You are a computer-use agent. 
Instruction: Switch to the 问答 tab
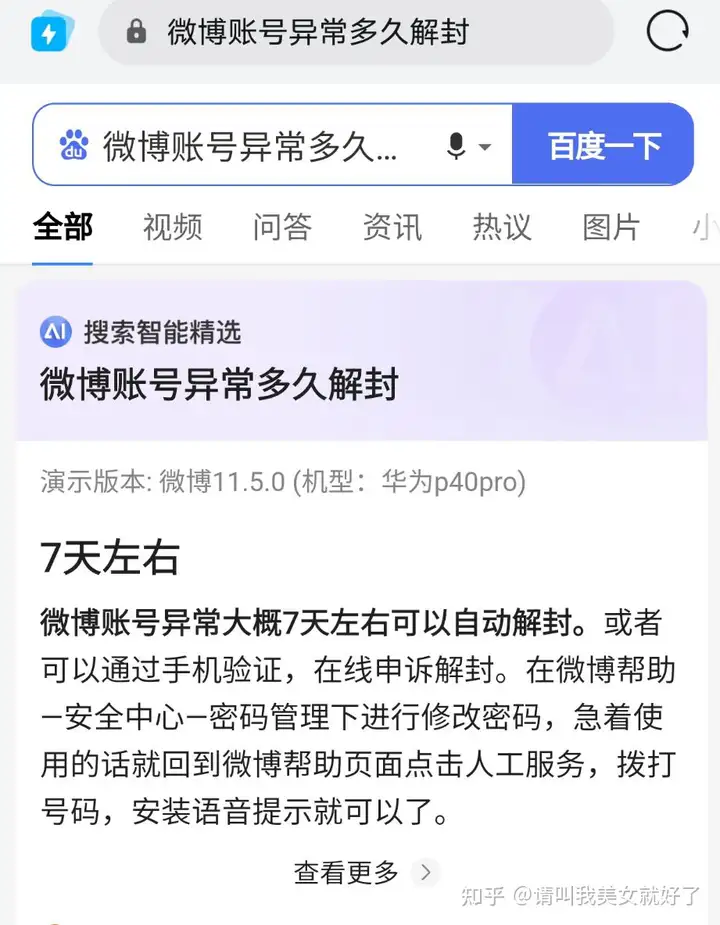[x=282, y=227]
